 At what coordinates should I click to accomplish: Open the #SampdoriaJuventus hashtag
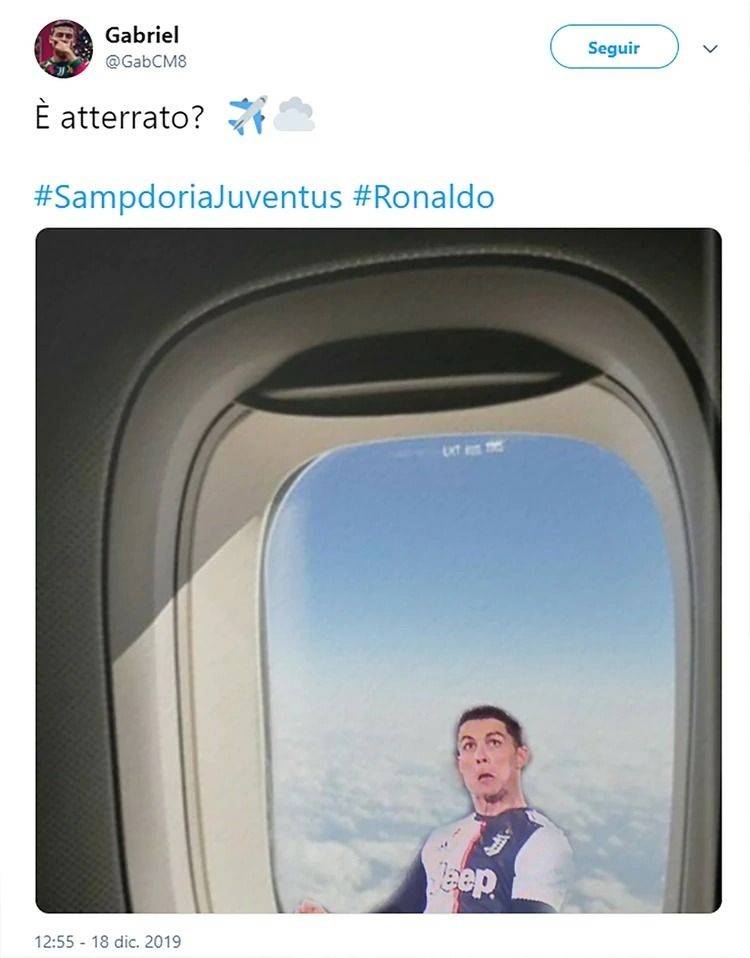(188, 196)
